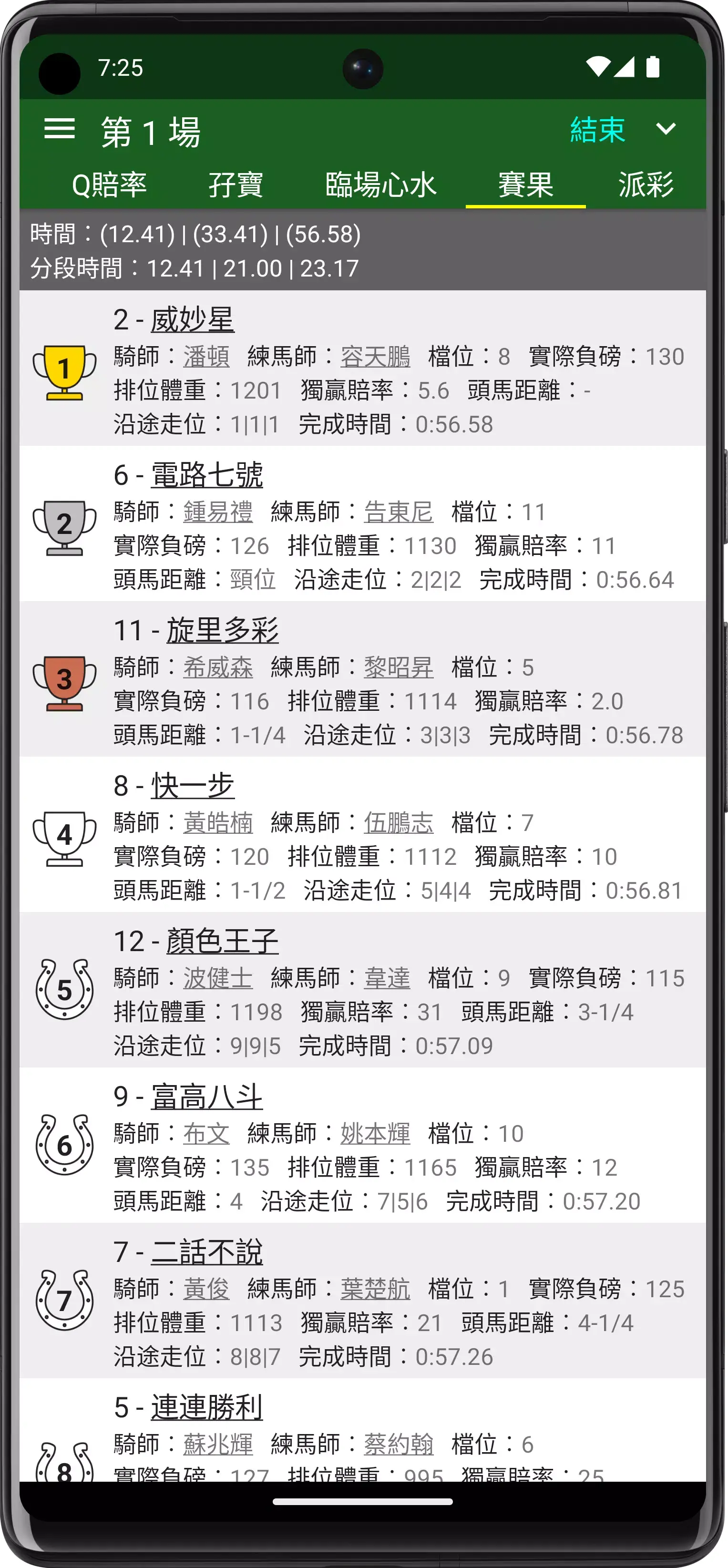
Task: Click the segment time row 分段時間
Action: pyautogui.click(x=192, y=267)
